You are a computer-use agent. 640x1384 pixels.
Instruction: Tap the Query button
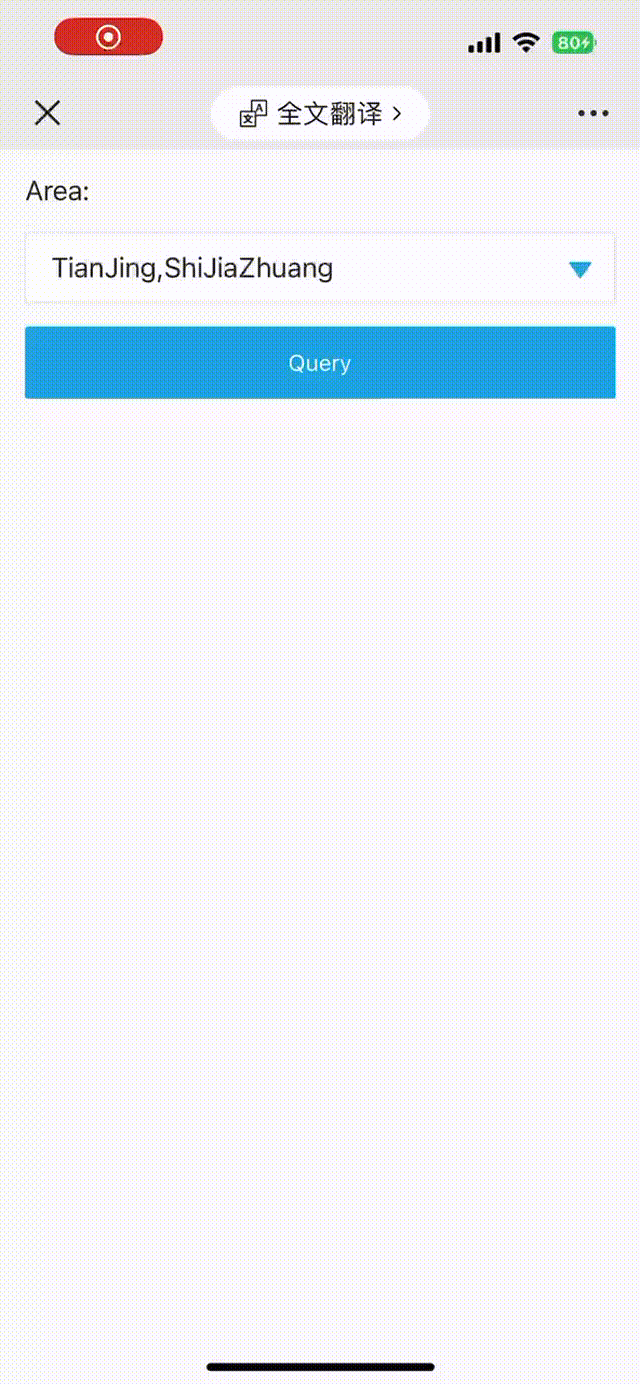[x=320, y=363]
